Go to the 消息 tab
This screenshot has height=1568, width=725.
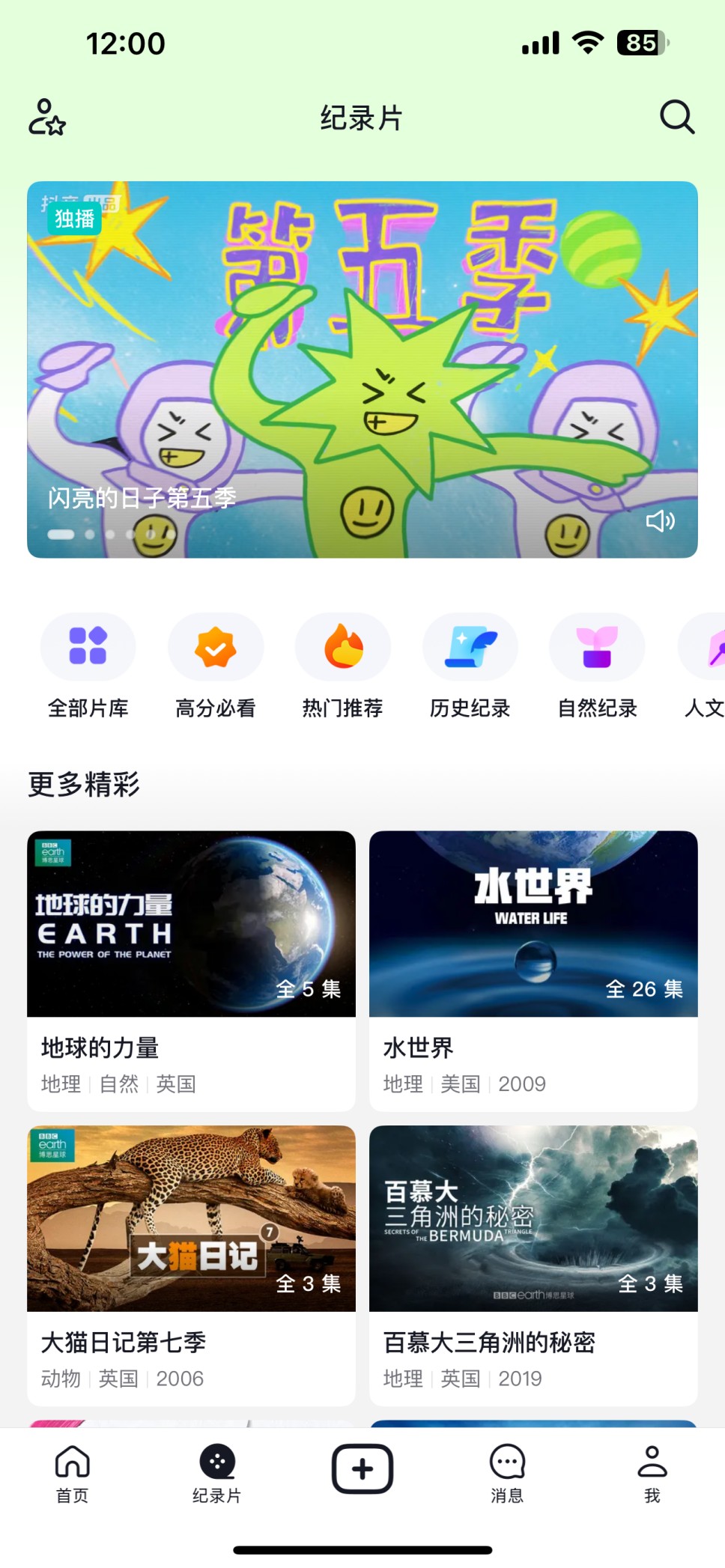pyautogui.click(x=507, y=1474)
